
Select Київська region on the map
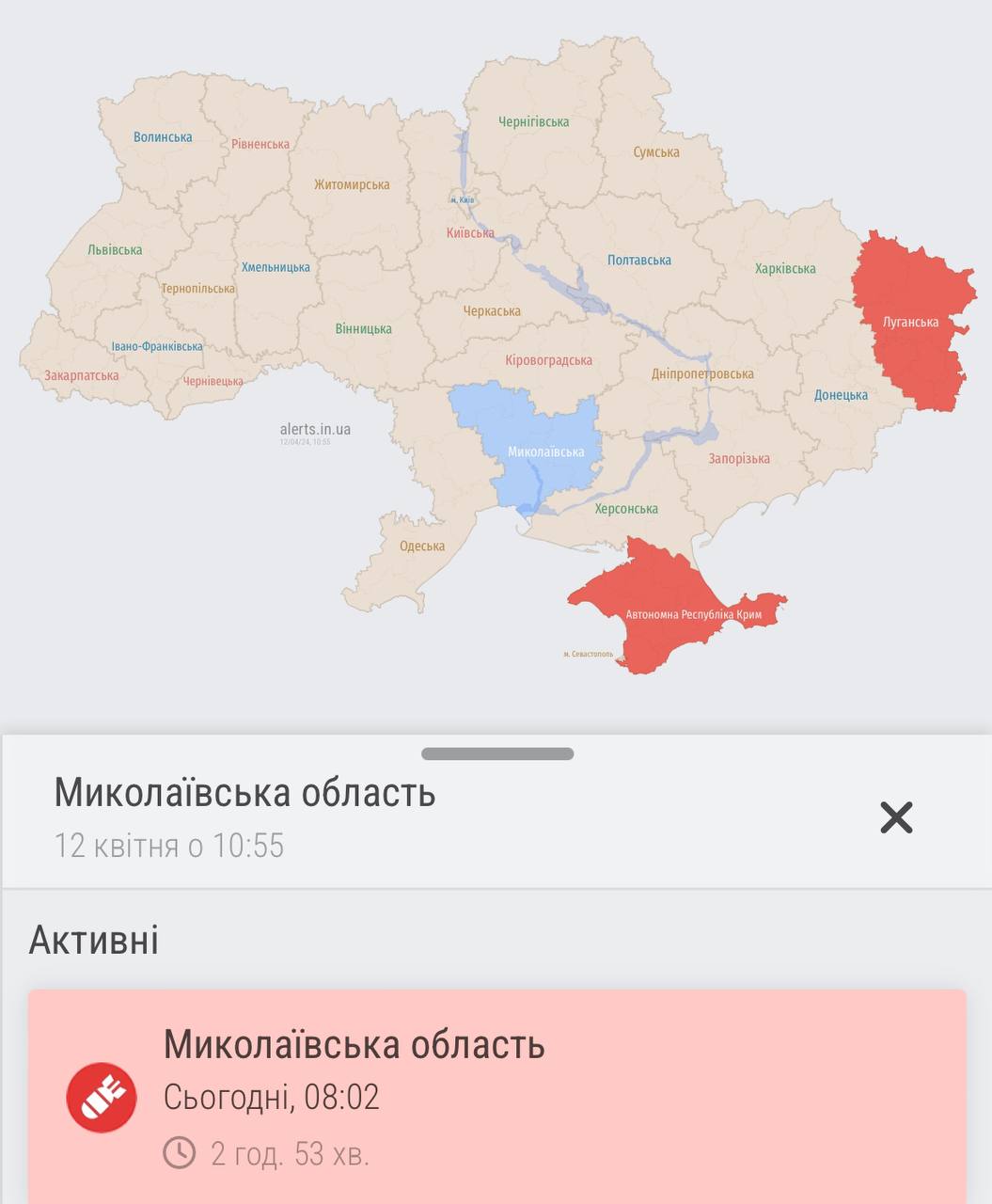470,233
